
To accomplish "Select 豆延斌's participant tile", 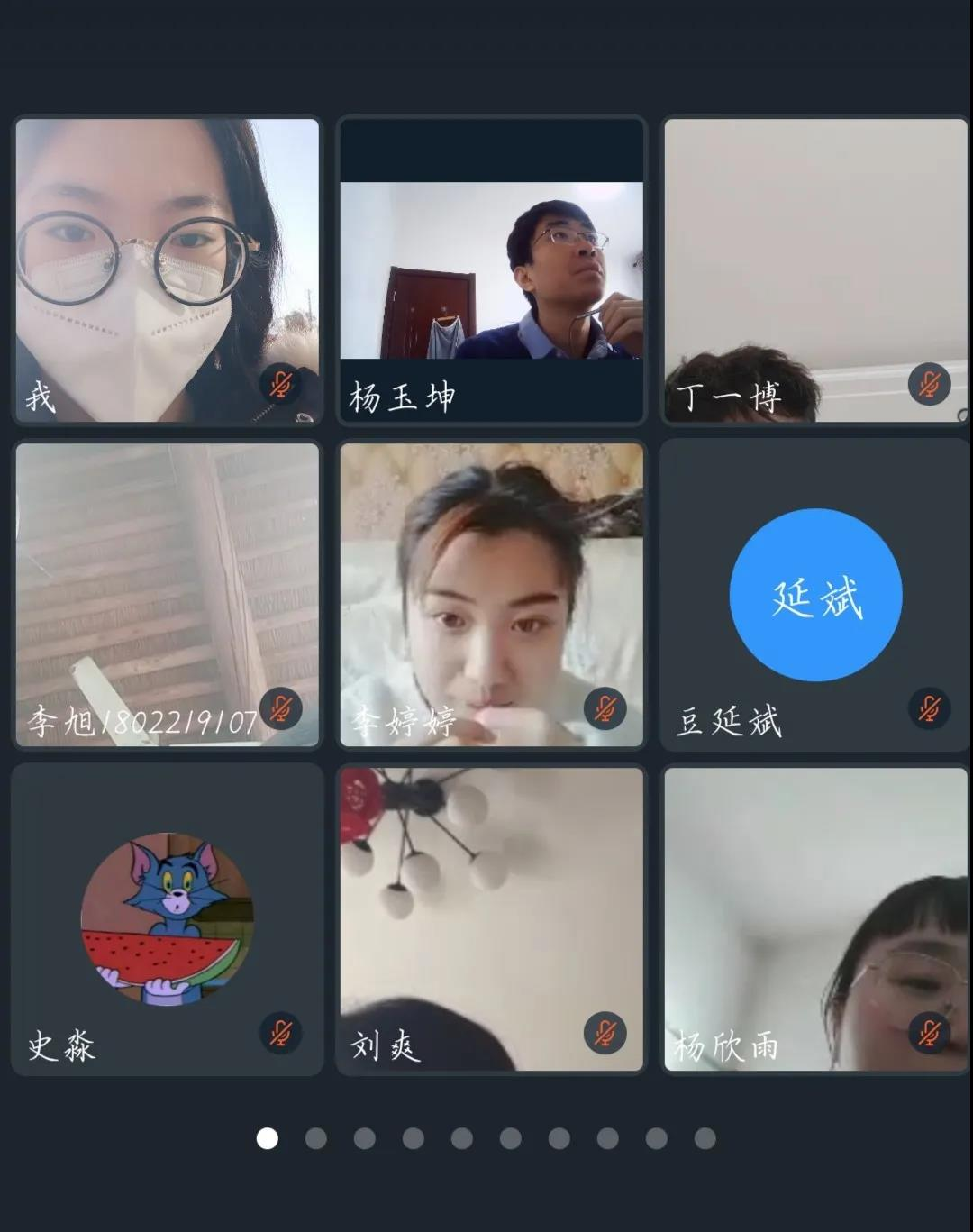I will pyautogui.click(x=815, y=595).
